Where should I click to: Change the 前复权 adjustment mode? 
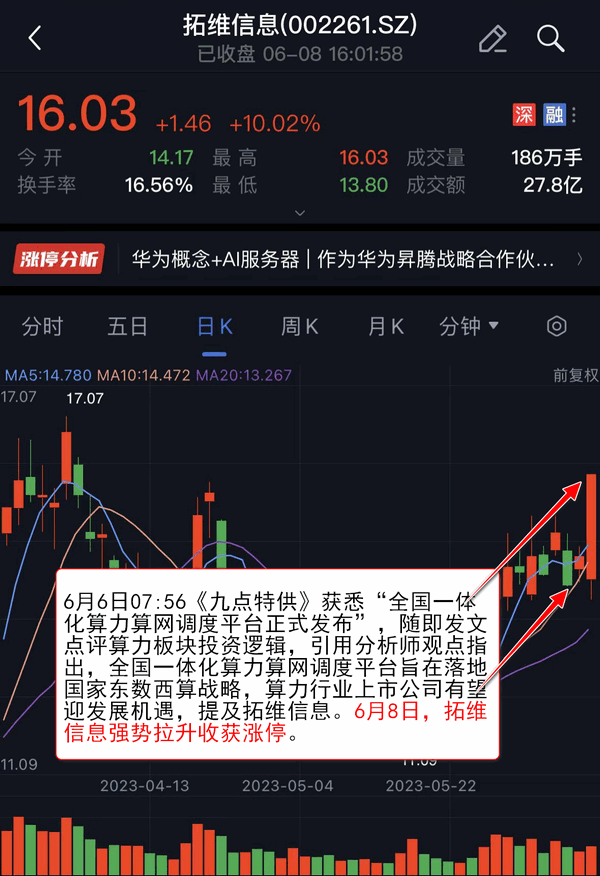pos(575,375)
